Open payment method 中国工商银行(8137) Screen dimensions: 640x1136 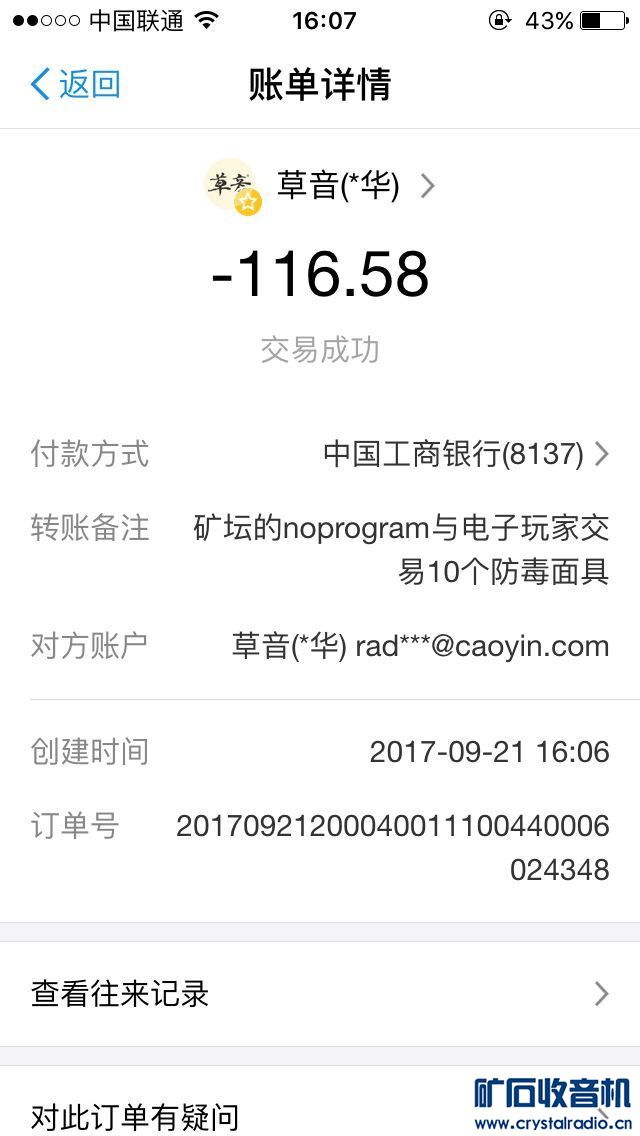pos(465,454)
